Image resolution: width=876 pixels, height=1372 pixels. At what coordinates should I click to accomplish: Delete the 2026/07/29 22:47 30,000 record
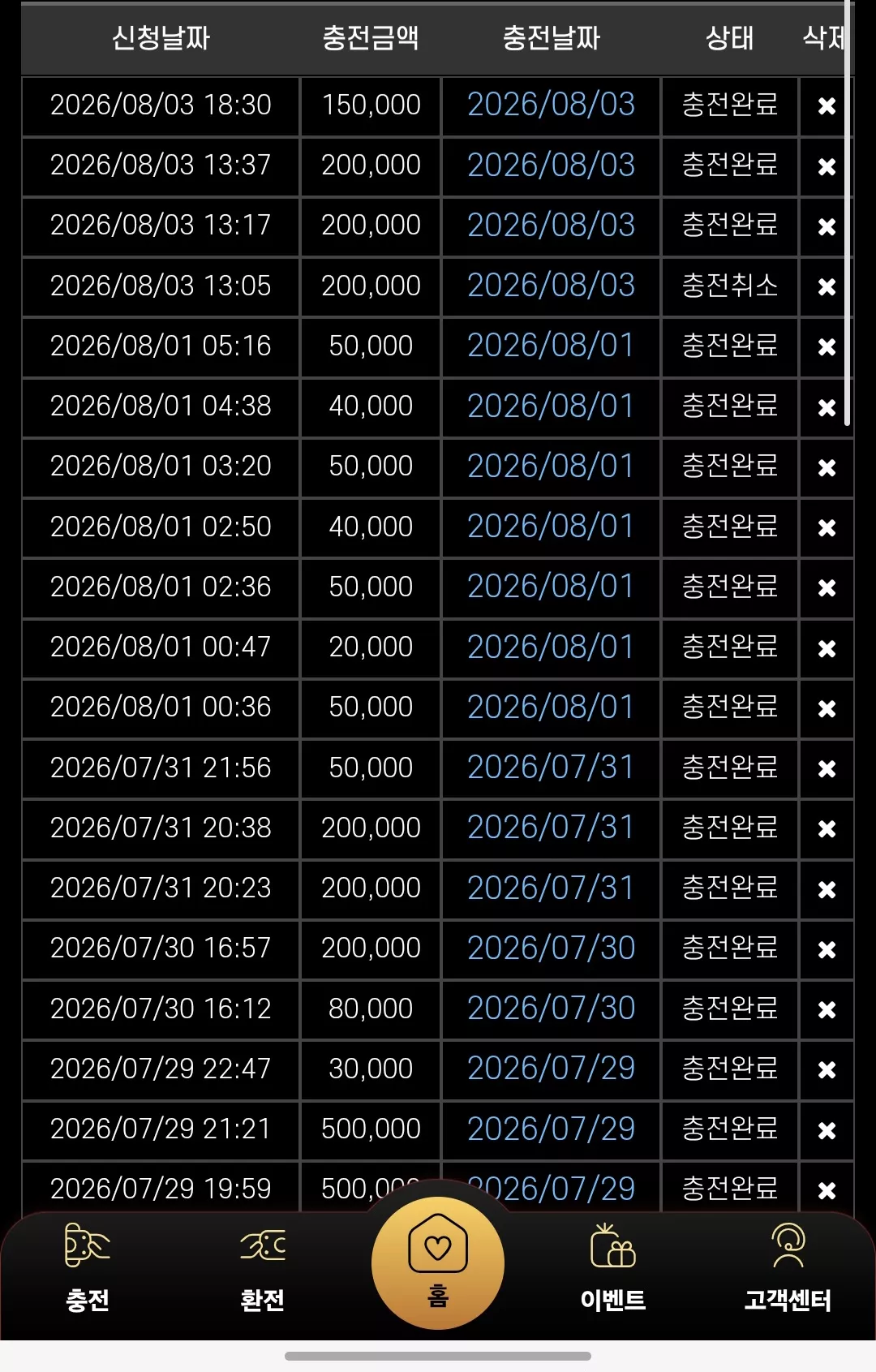click(x=827, y=1070)
